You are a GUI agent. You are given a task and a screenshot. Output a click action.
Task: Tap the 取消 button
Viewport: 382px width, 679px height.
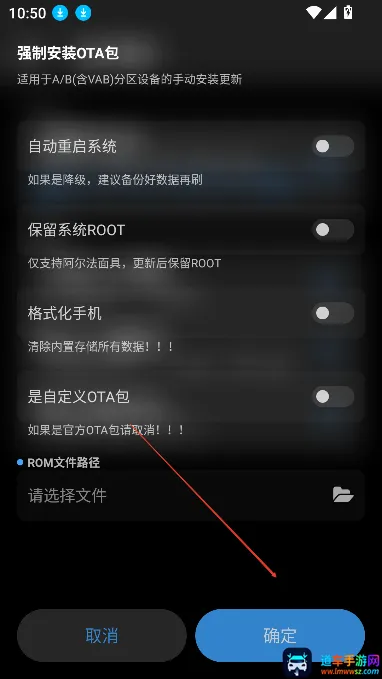tap(102, 635)
